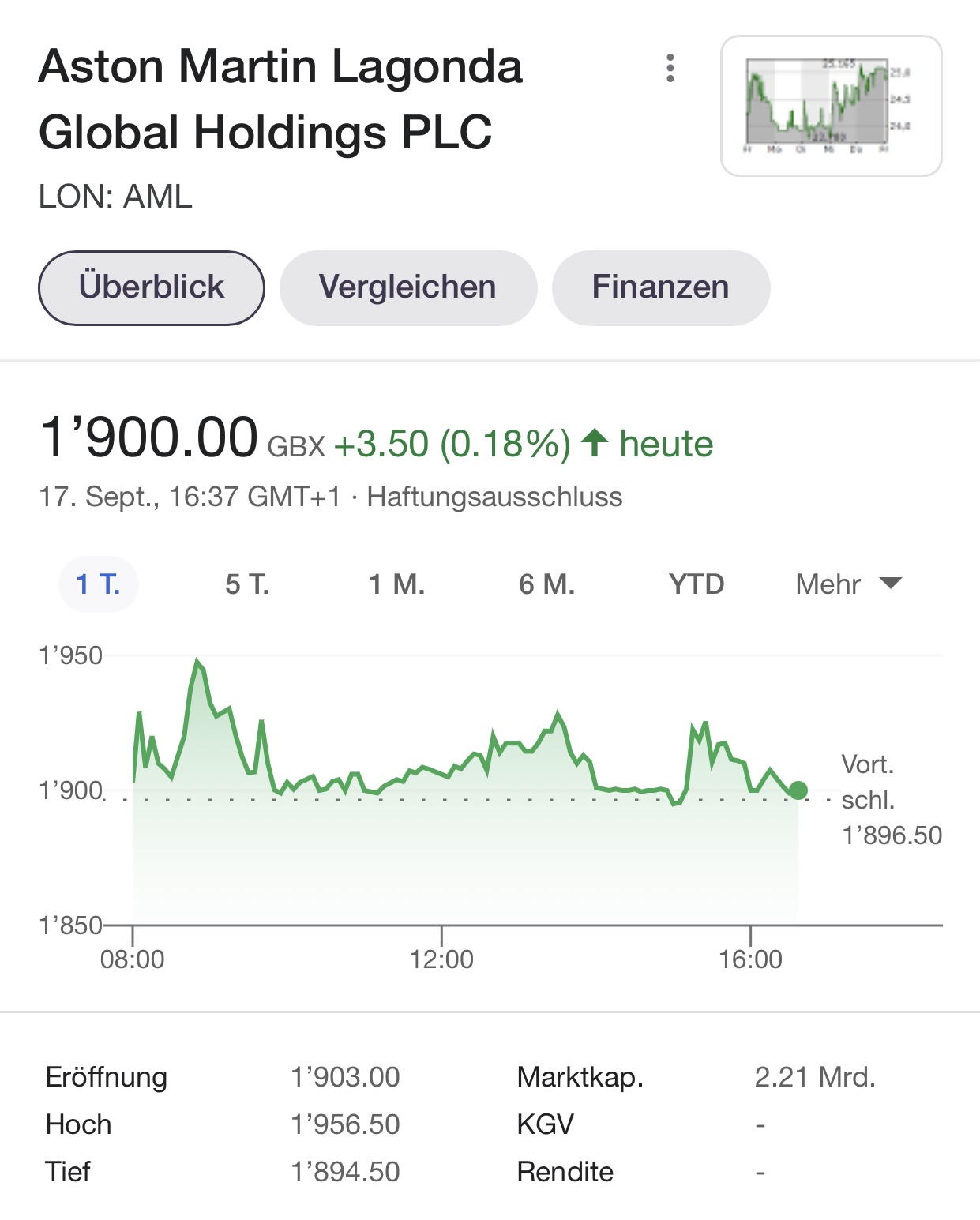The image size is (980, 1220).
Task: Open the Haftungsausschluss disclaimer link
Action: pyautogui.click(x=494, y=497)
